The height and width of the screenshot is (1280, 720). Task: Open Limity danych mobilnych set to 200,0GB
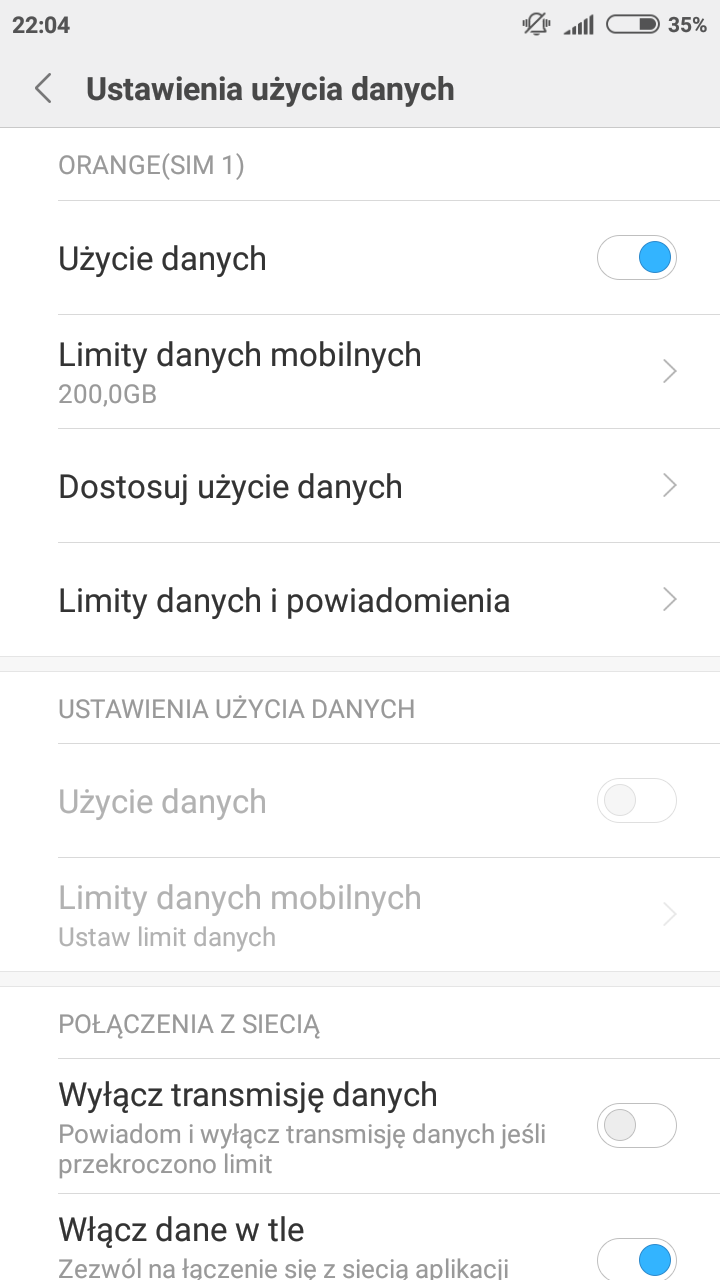pos(360,372)
